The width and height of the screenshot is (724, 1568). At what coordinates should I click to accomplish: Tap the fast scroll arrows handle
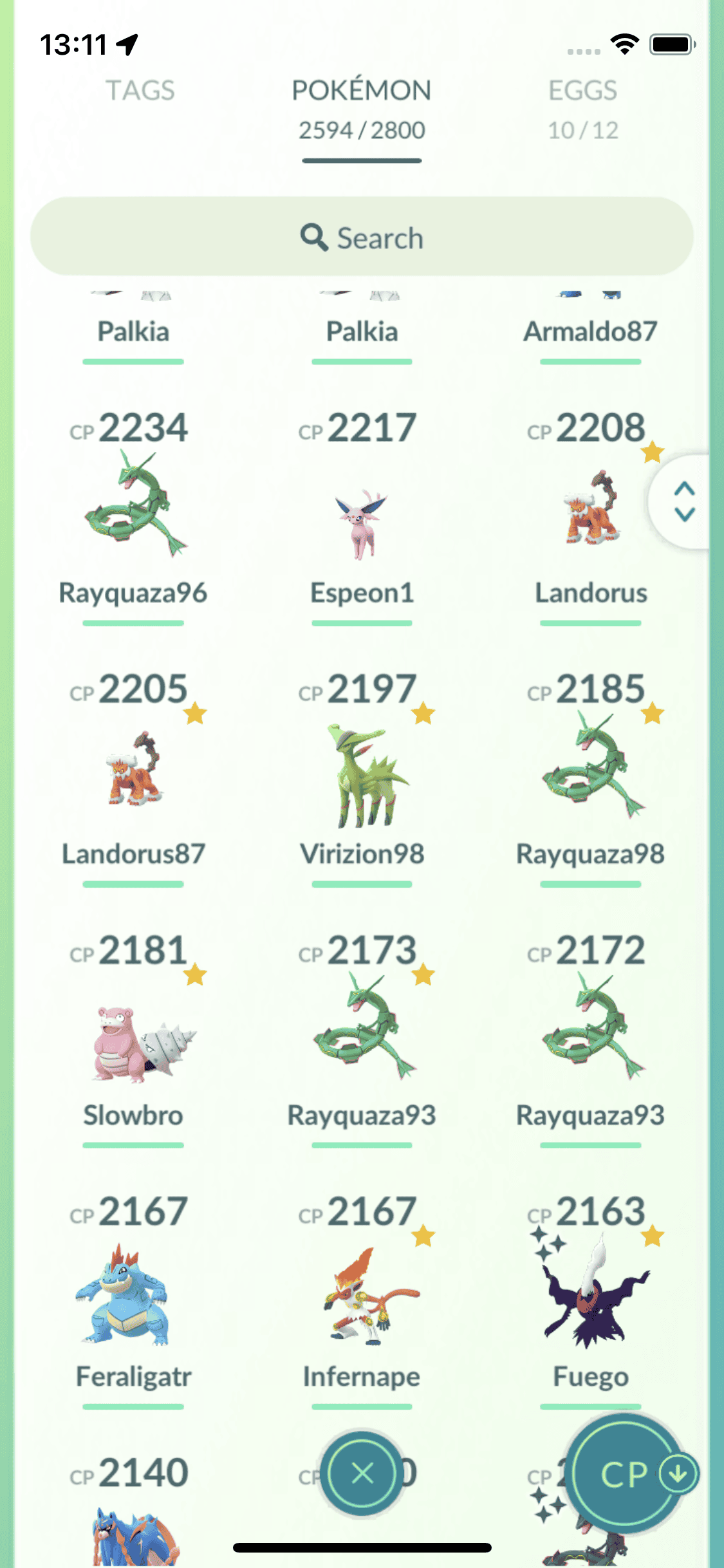[x=684, y=501]
